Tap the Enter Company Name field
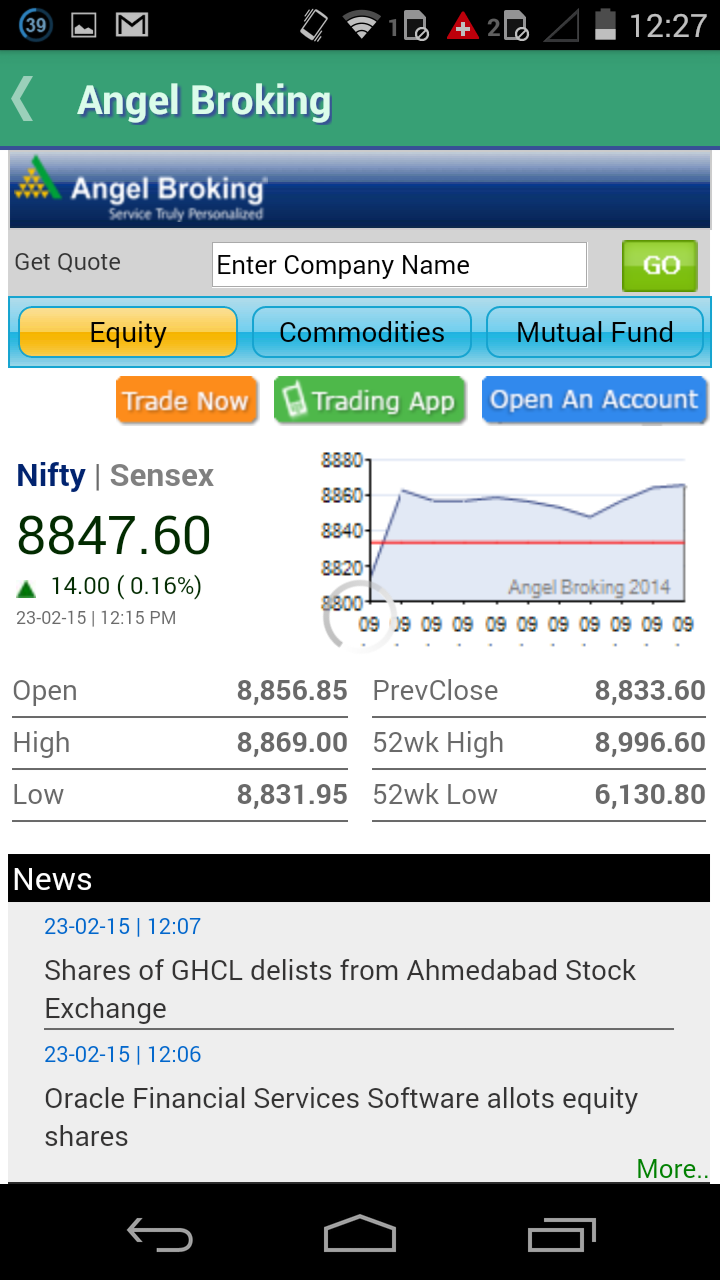The image size is (720, 1280). coord(399,265)
